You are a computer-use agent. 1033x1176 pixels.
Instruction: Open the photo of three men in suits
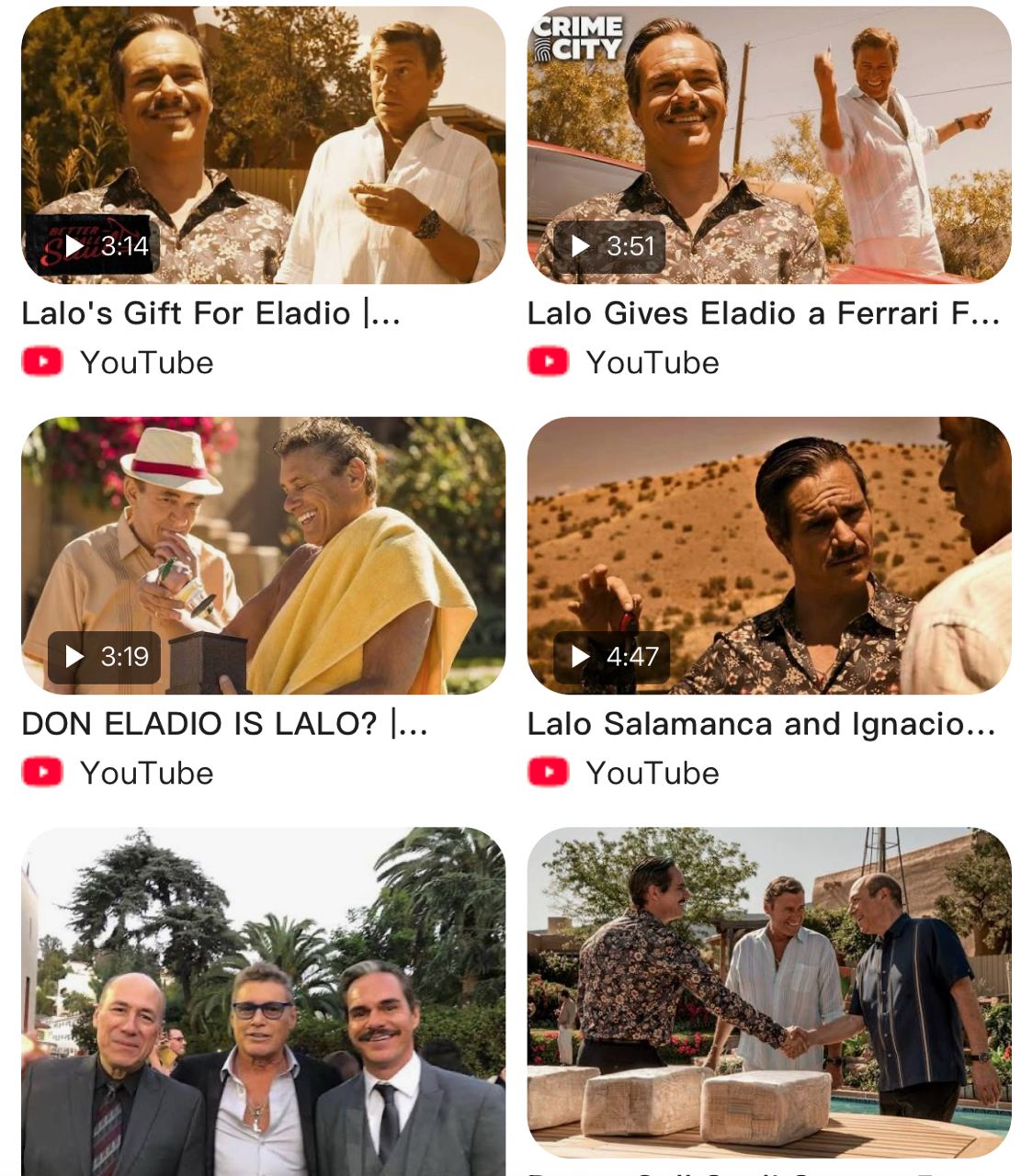[x=263, y=1001]
